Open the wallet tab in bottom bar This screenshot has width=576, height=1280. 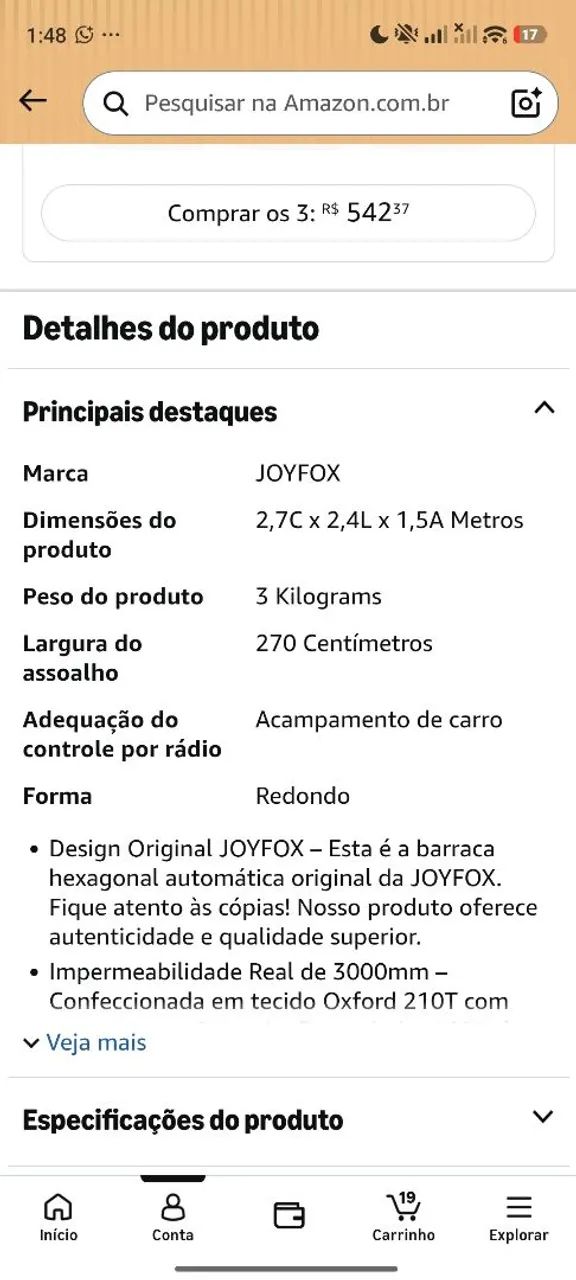289,1215
